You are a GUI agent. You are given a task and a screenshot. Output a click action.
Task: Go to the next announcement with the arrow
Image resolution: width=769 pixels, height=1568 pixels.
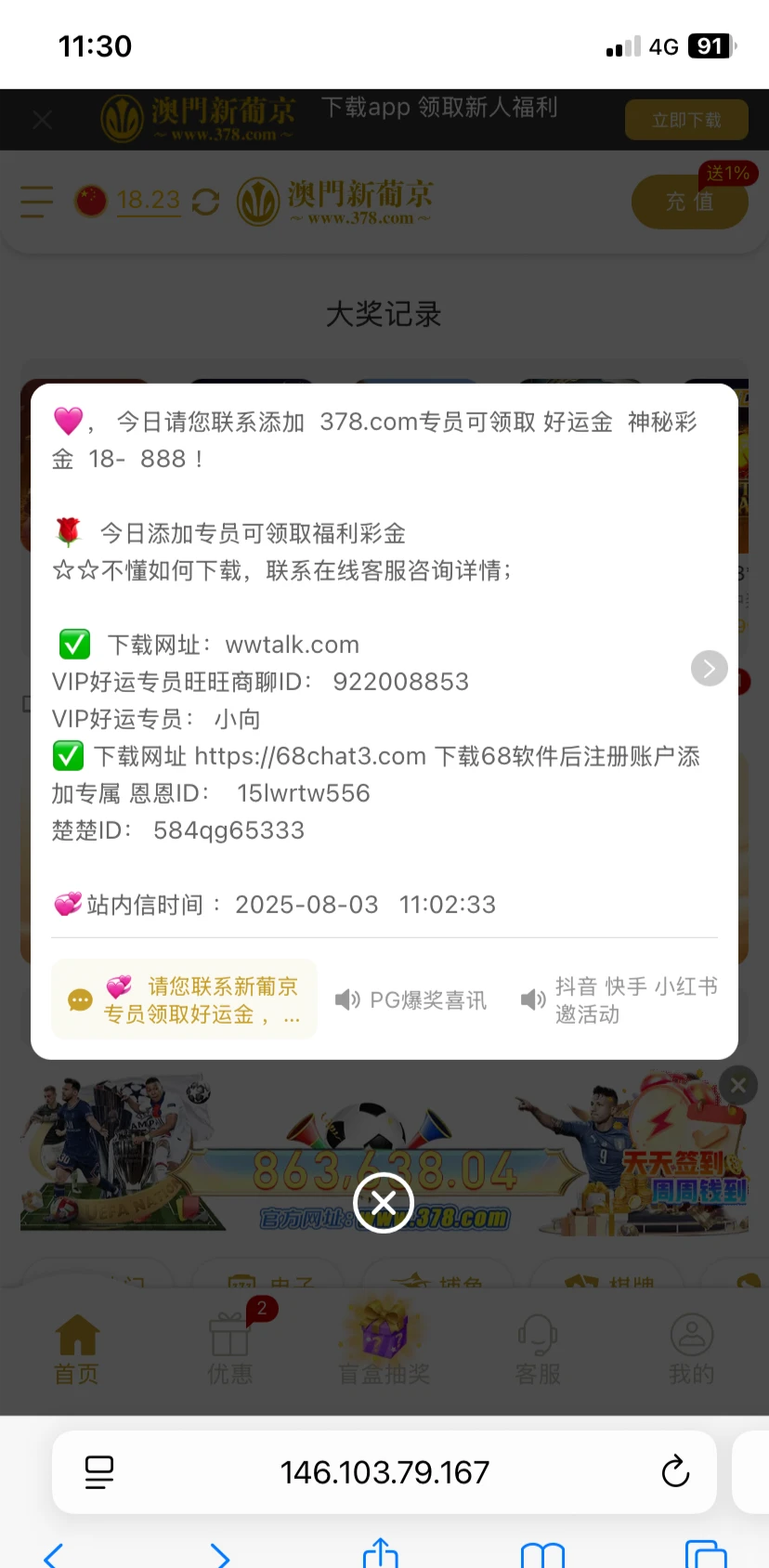709,668
